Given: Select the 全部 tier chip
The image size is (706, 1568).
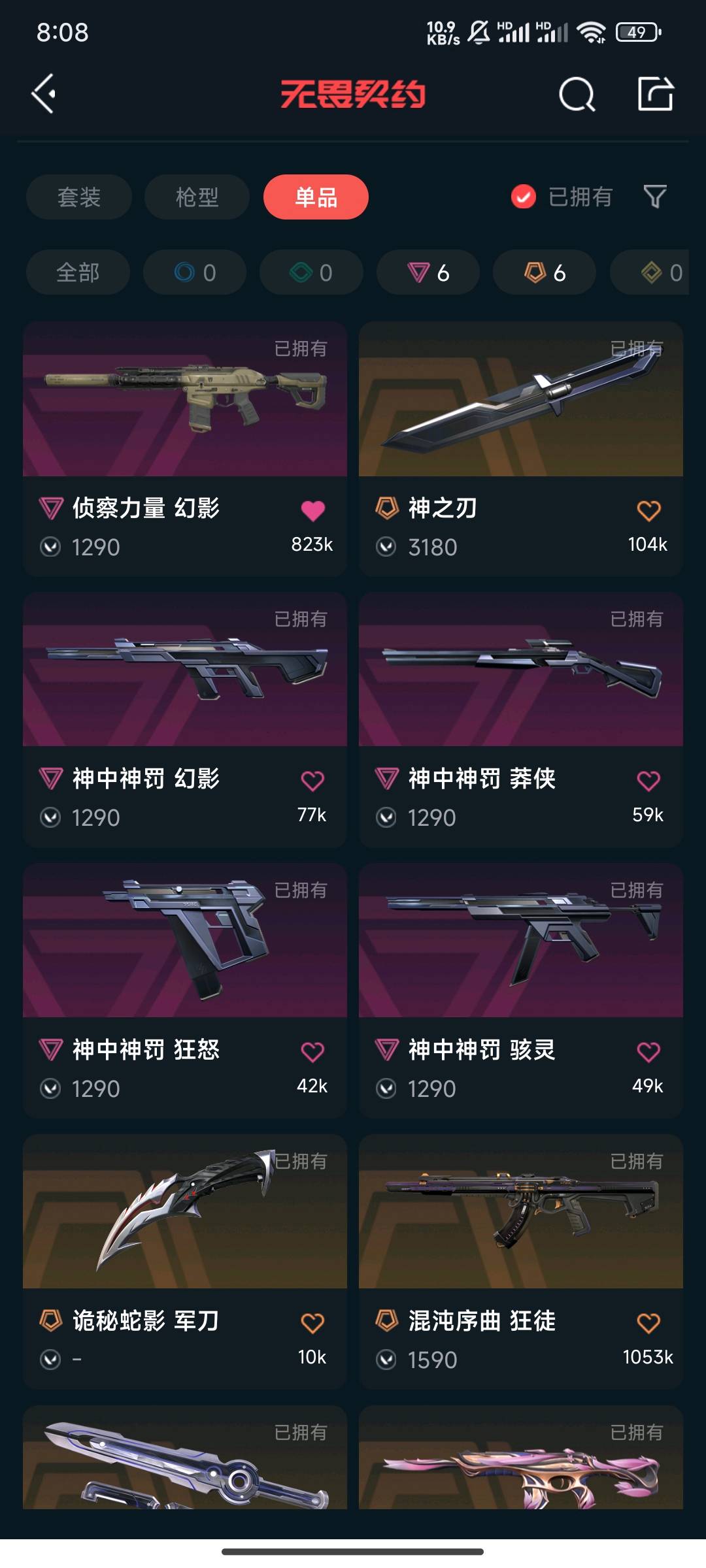Looking at the screenshot, I should [x=78, y=272].
